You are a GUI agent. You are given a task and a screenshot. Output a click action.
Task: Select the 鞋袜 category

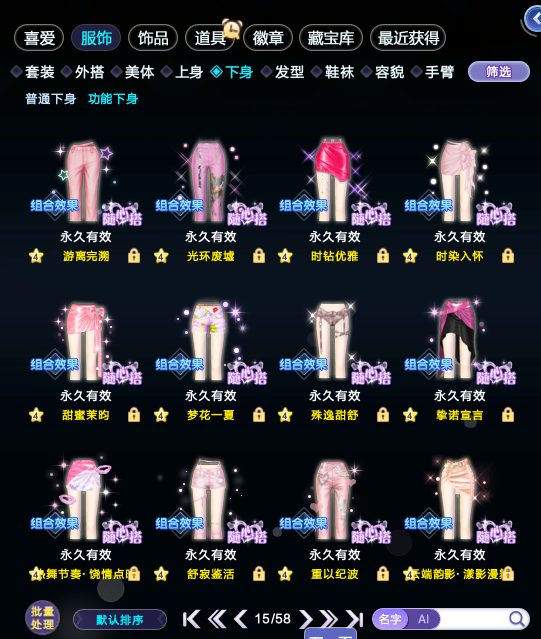pos(333,72)
